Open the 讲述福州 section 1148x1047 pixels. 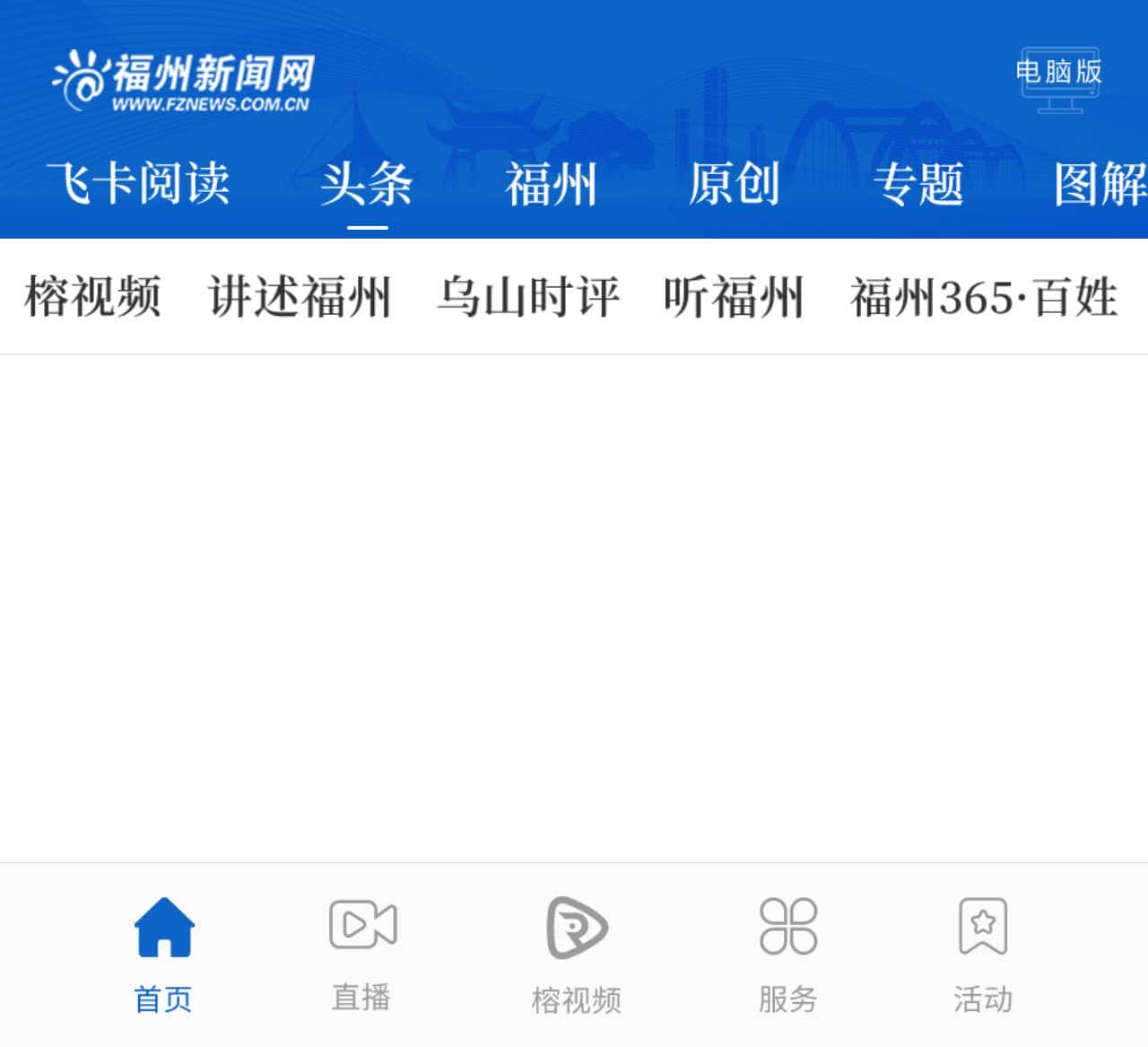tap(300, 297)
